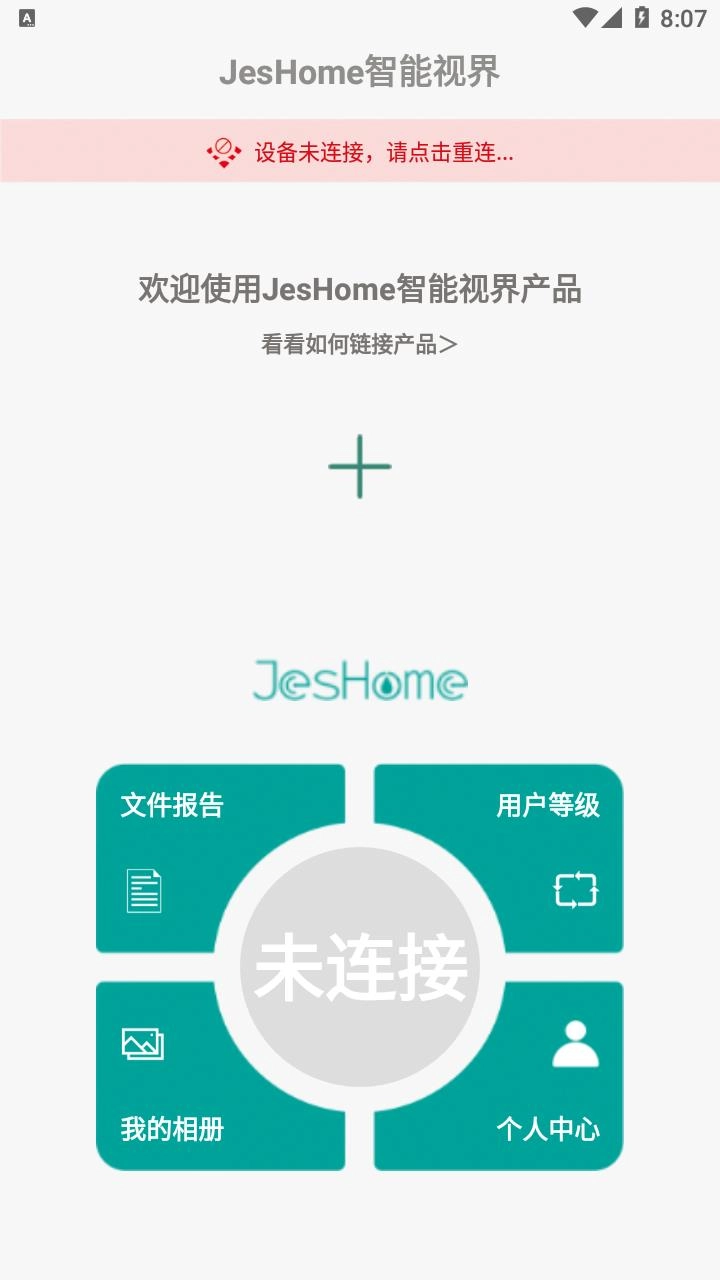This screenshot has width=720, height=1280.
Task: Tap the 个人中心 person icon
Action: (x=575, y=1044)
